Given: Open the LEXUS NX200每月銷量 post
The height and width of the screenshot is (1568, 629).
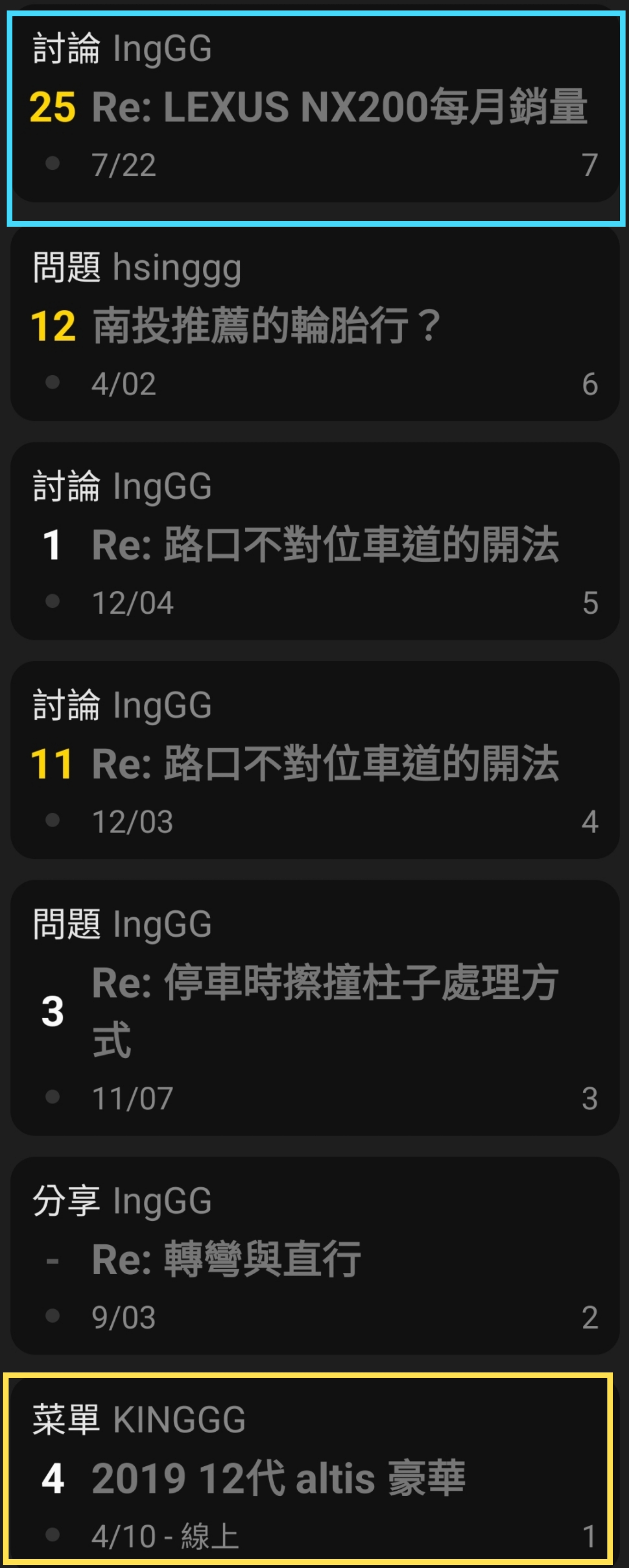Looking at the screenshot, I should tap(339, 107).
